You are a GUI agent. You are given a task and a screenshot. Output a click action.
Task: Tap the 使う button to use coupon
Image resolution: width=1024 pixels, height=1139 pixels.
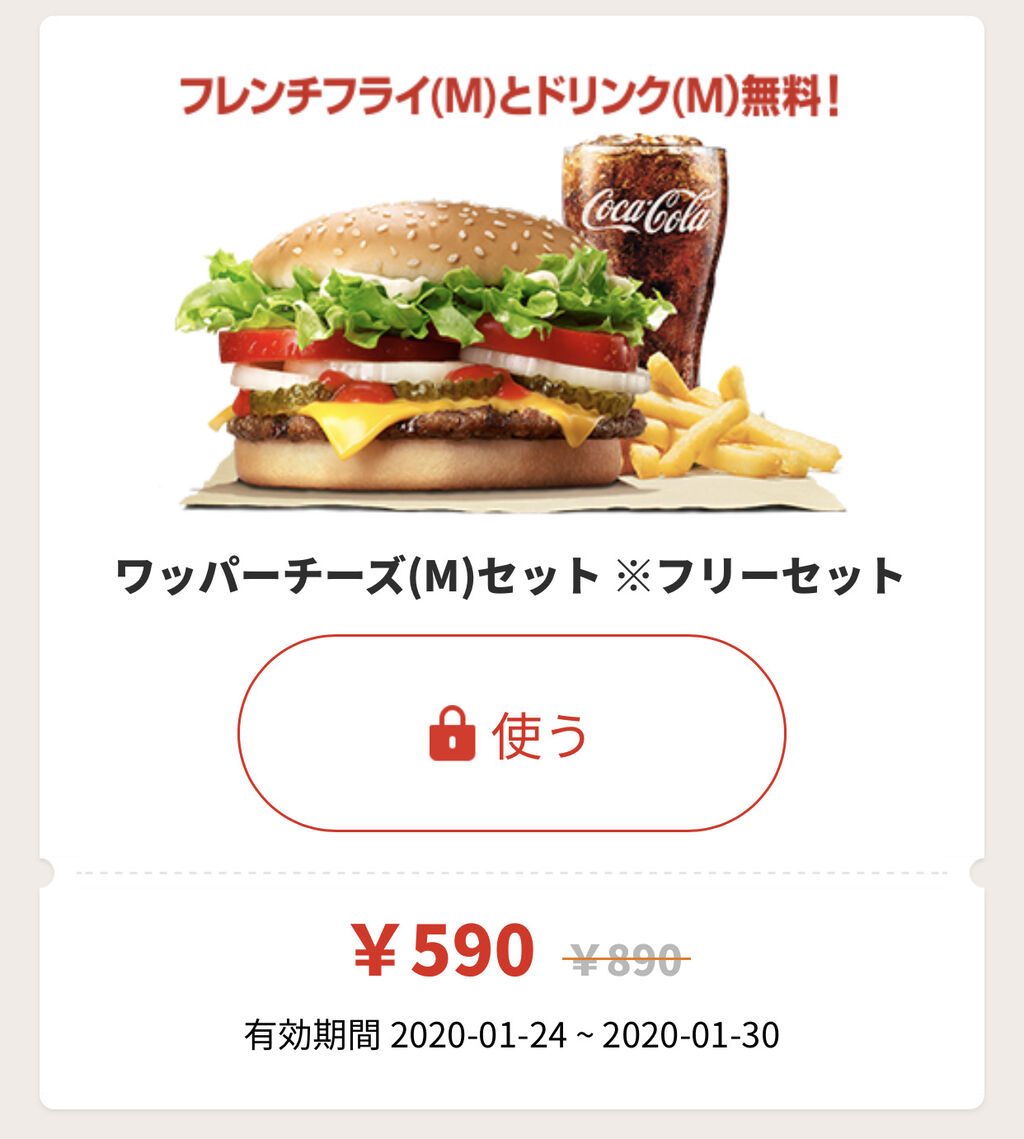pos(511,733)
